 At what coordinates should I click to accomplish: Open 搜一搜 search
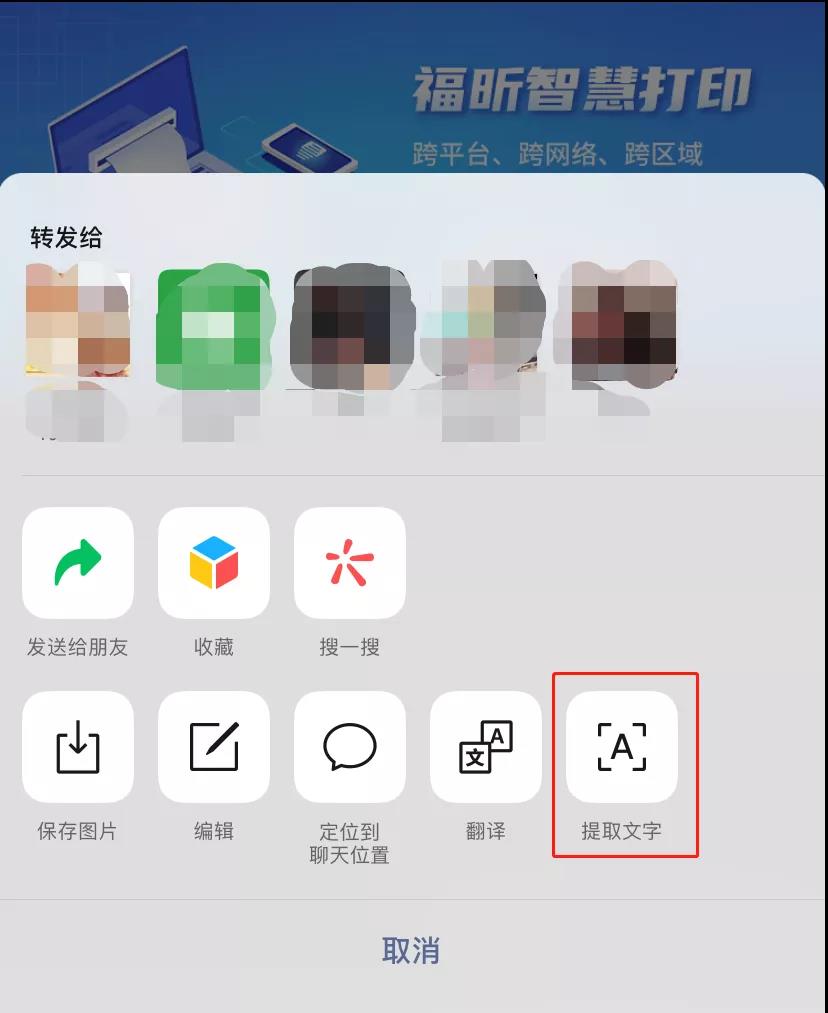[x=350, y=563]
